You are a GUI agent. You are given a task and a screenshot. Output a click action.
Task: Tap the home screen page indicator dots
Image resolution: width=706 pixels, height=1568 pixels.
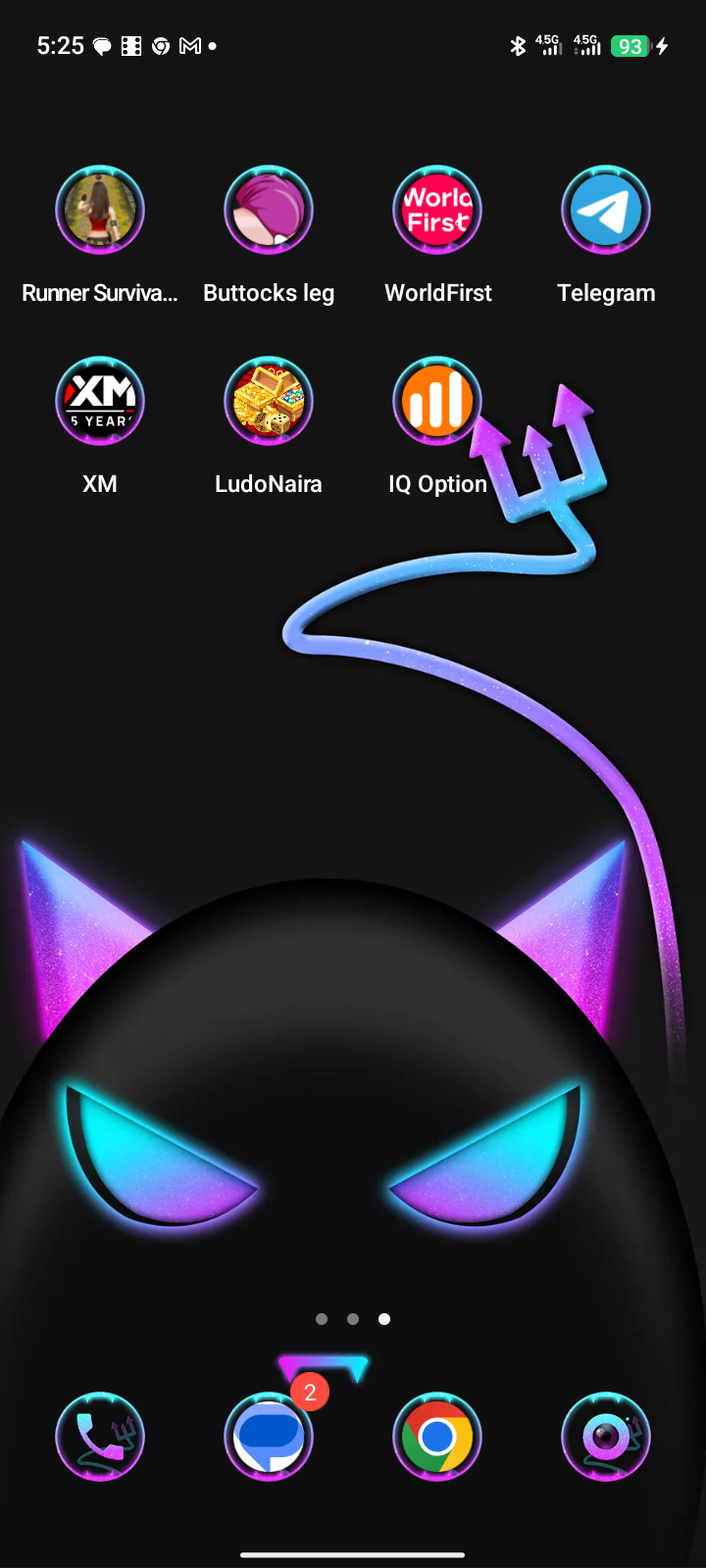pyautogui.click(x=353, y=1319)
